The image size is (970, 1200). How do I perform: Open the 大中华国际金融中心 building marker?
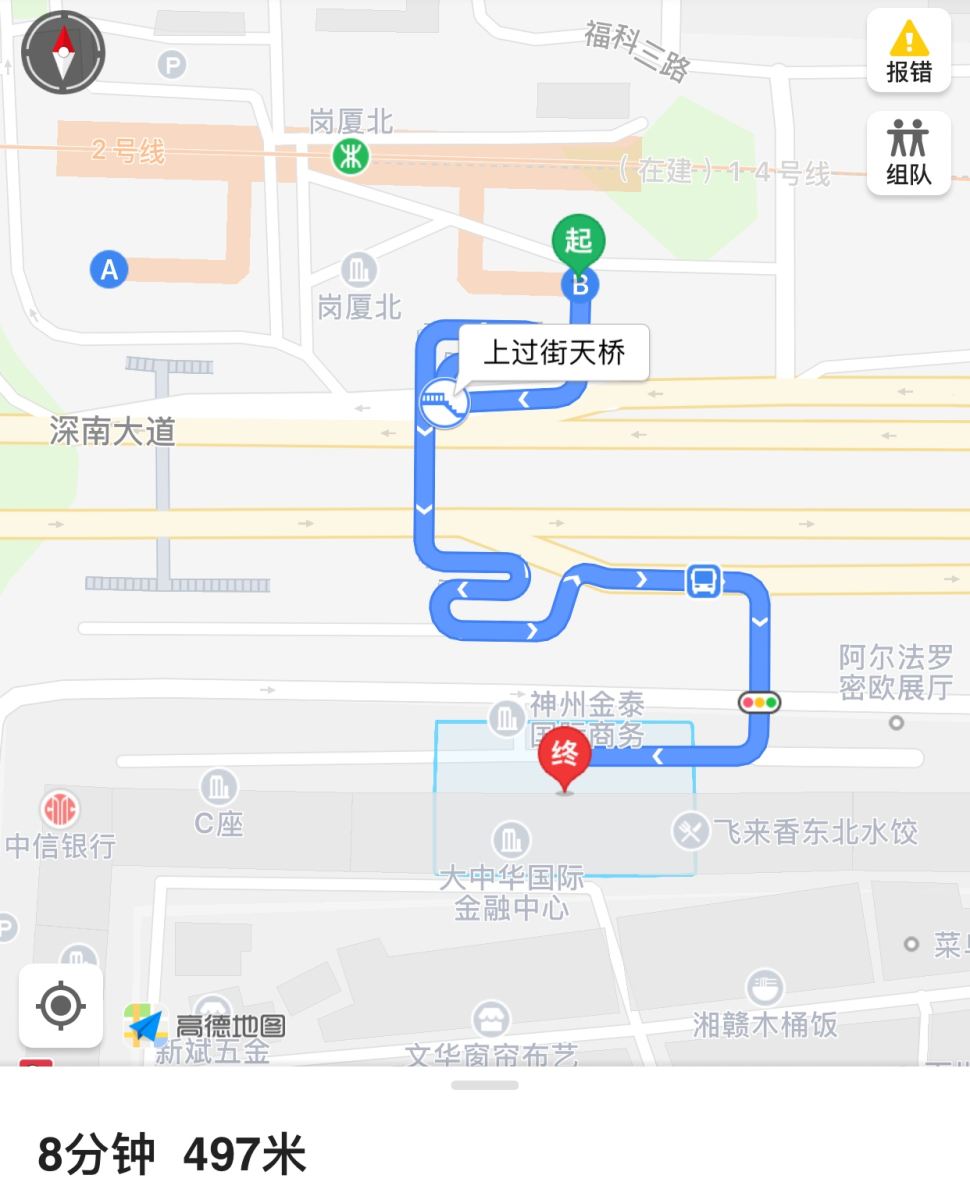pos(512,838)
